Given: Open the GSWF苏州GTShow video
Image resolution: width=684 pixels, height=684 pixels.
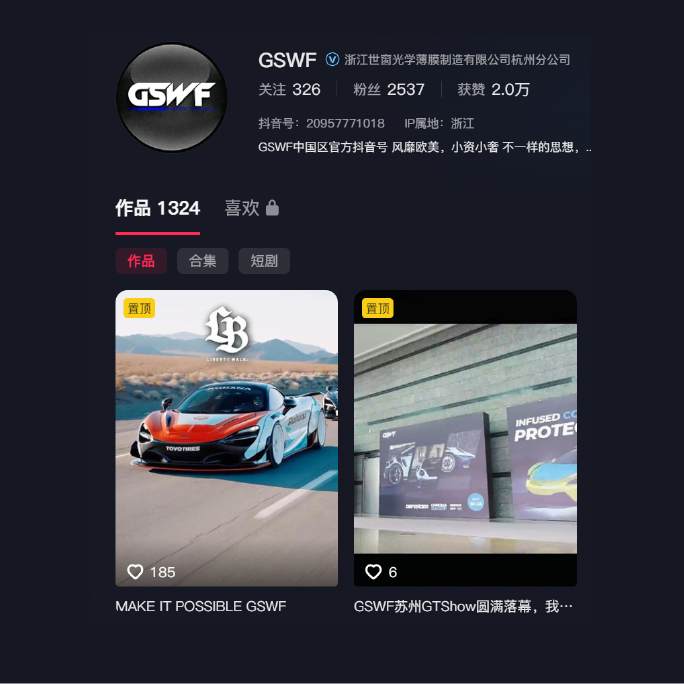Looking at the screenshot, I should coord(465,438).
